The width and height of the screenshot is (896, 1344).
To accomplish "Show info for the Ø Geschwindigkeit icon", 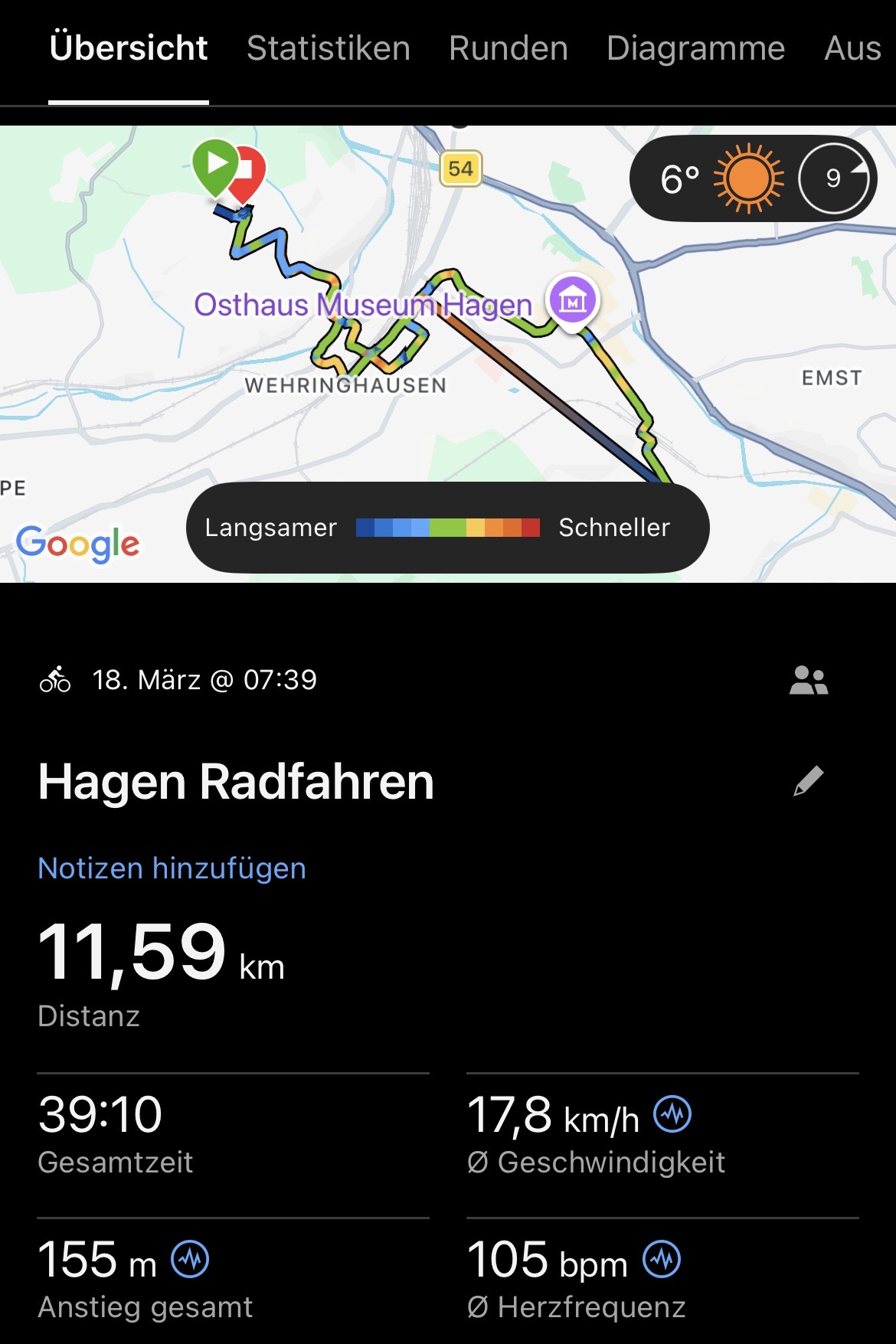I will coord(672,1114).
